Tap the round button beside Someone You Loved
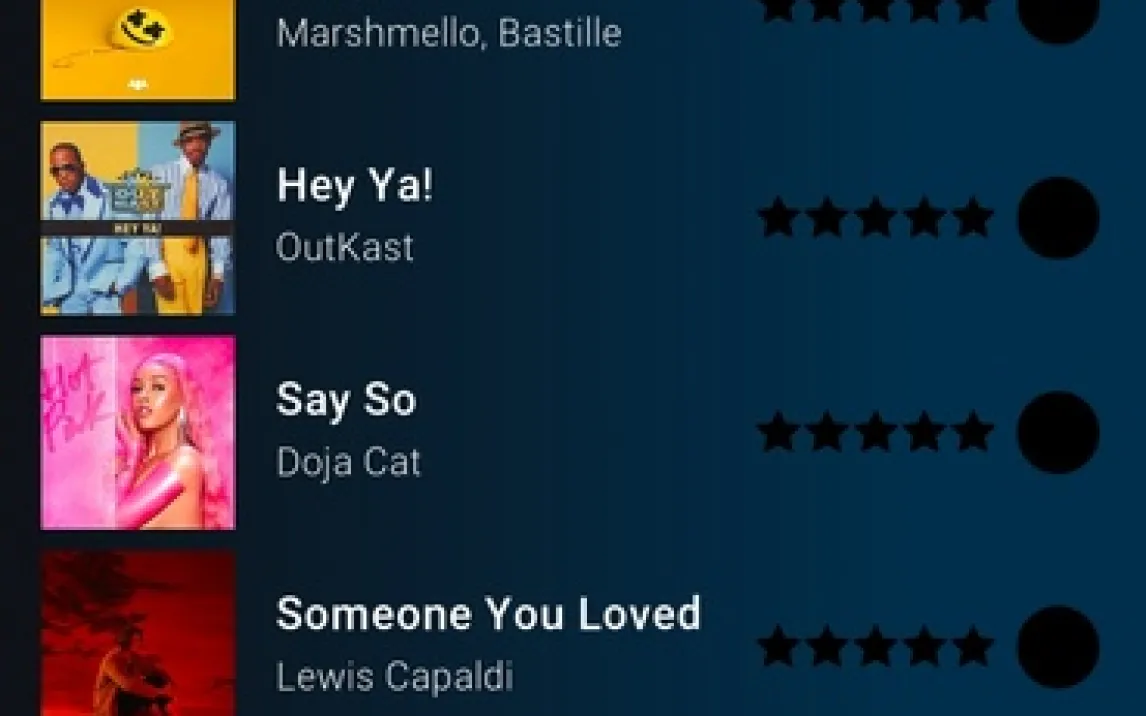The image size is (1146, 716). click(x=1058, y=646)
